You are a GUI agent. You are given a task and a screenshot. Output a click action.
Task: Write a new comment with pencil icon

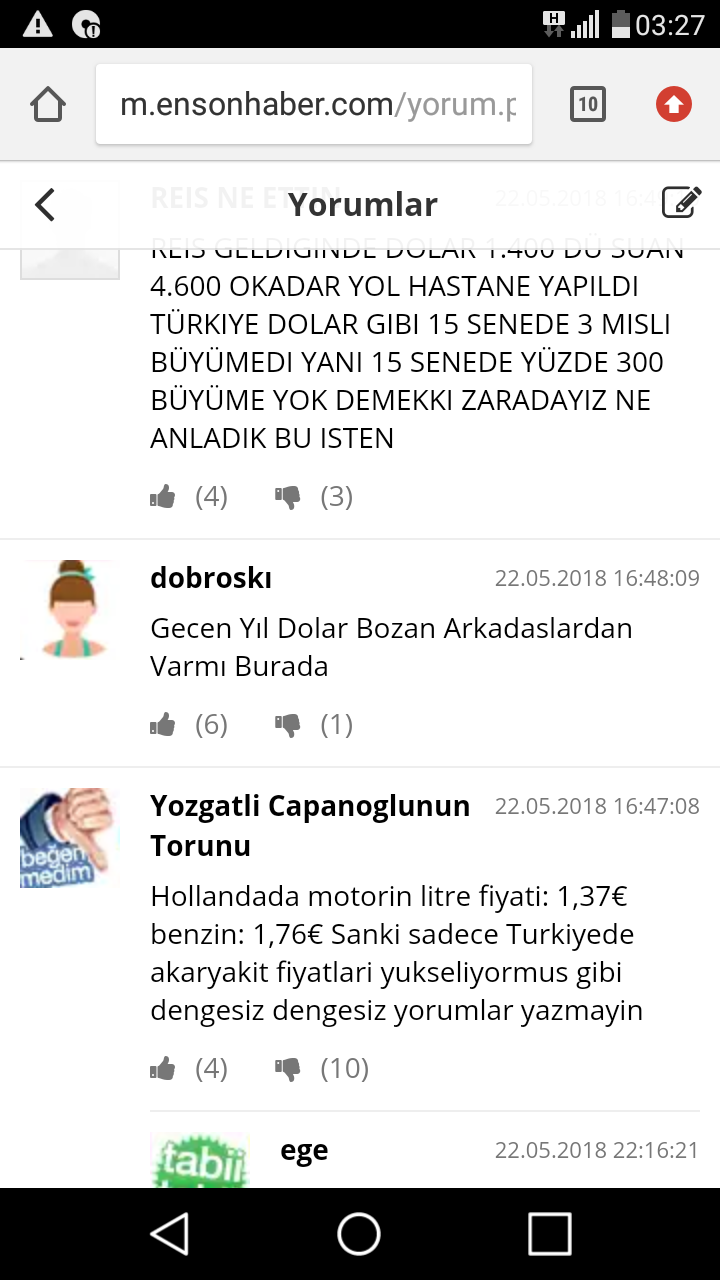click(682, 203)
